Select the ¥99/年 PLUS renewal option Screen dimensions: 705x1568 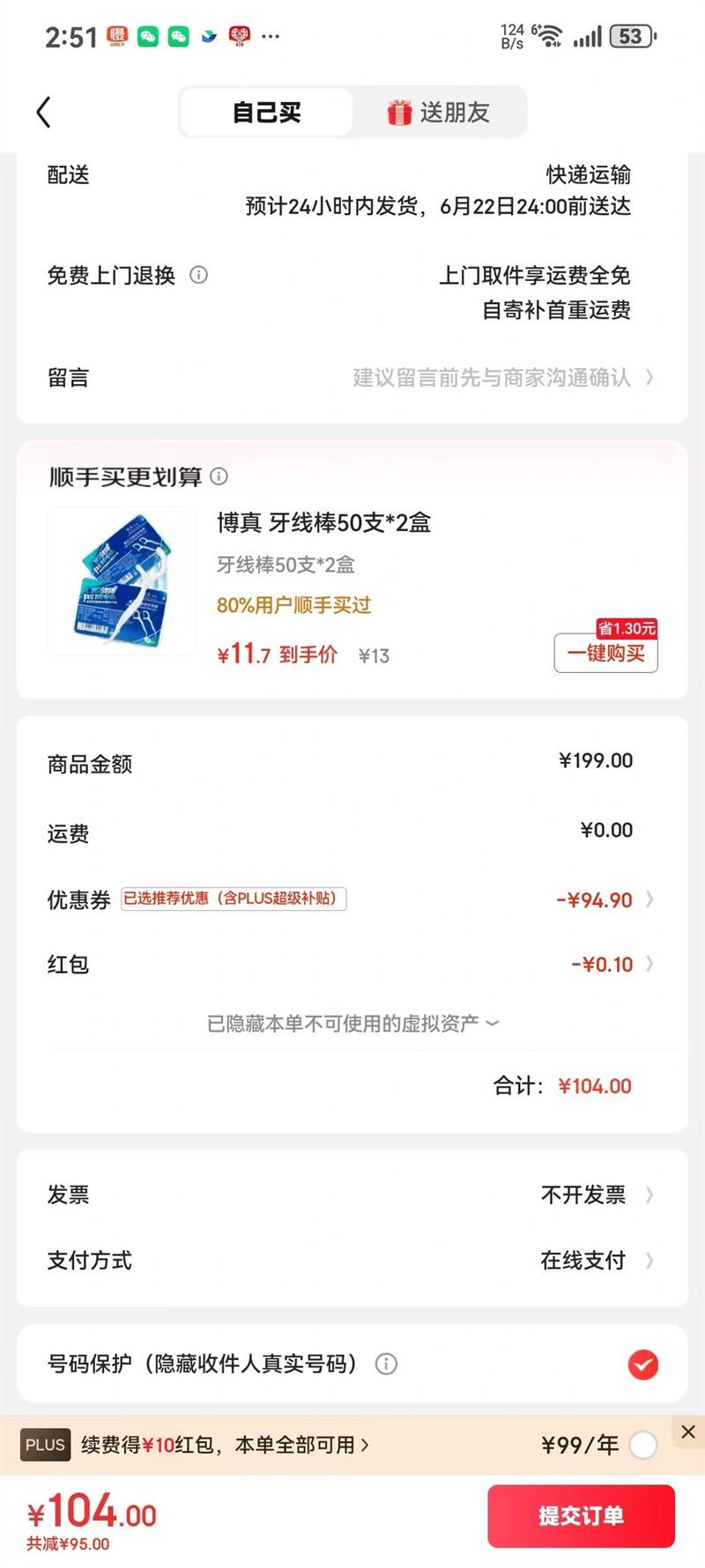click(x=643, y=1446)
